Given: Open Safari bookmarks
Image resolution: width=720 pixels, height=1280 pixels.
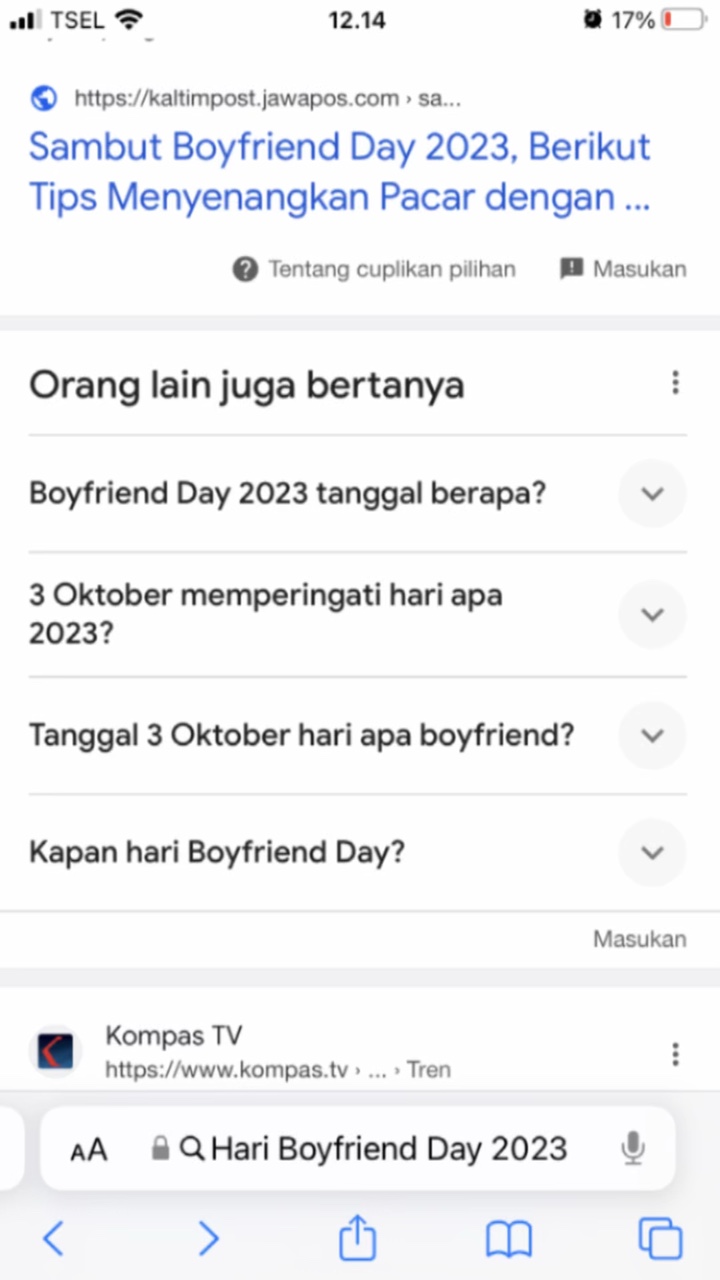Looking at the screenshot, I should (x=509, y=1240).
